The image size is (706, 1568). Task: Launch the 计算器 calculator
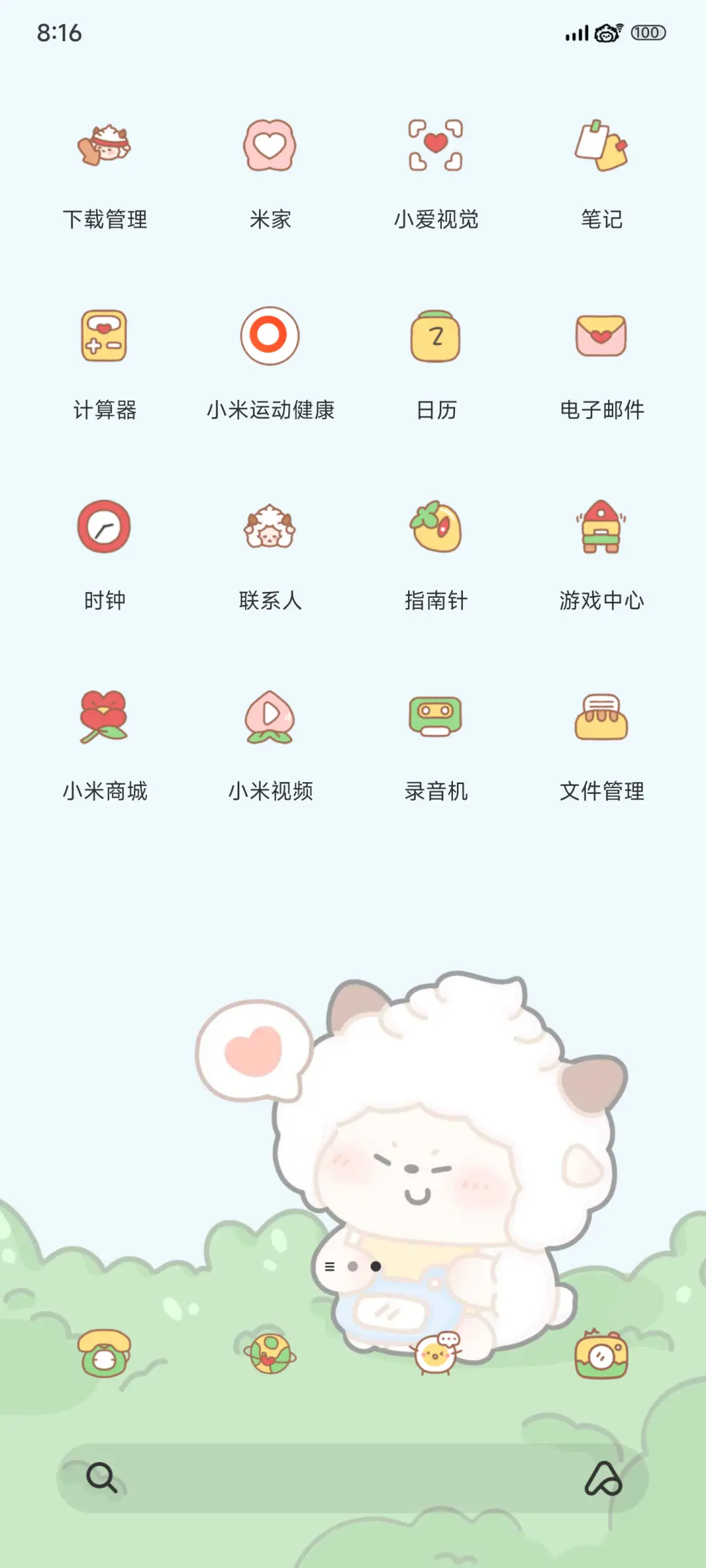click(x=105, y=336)
